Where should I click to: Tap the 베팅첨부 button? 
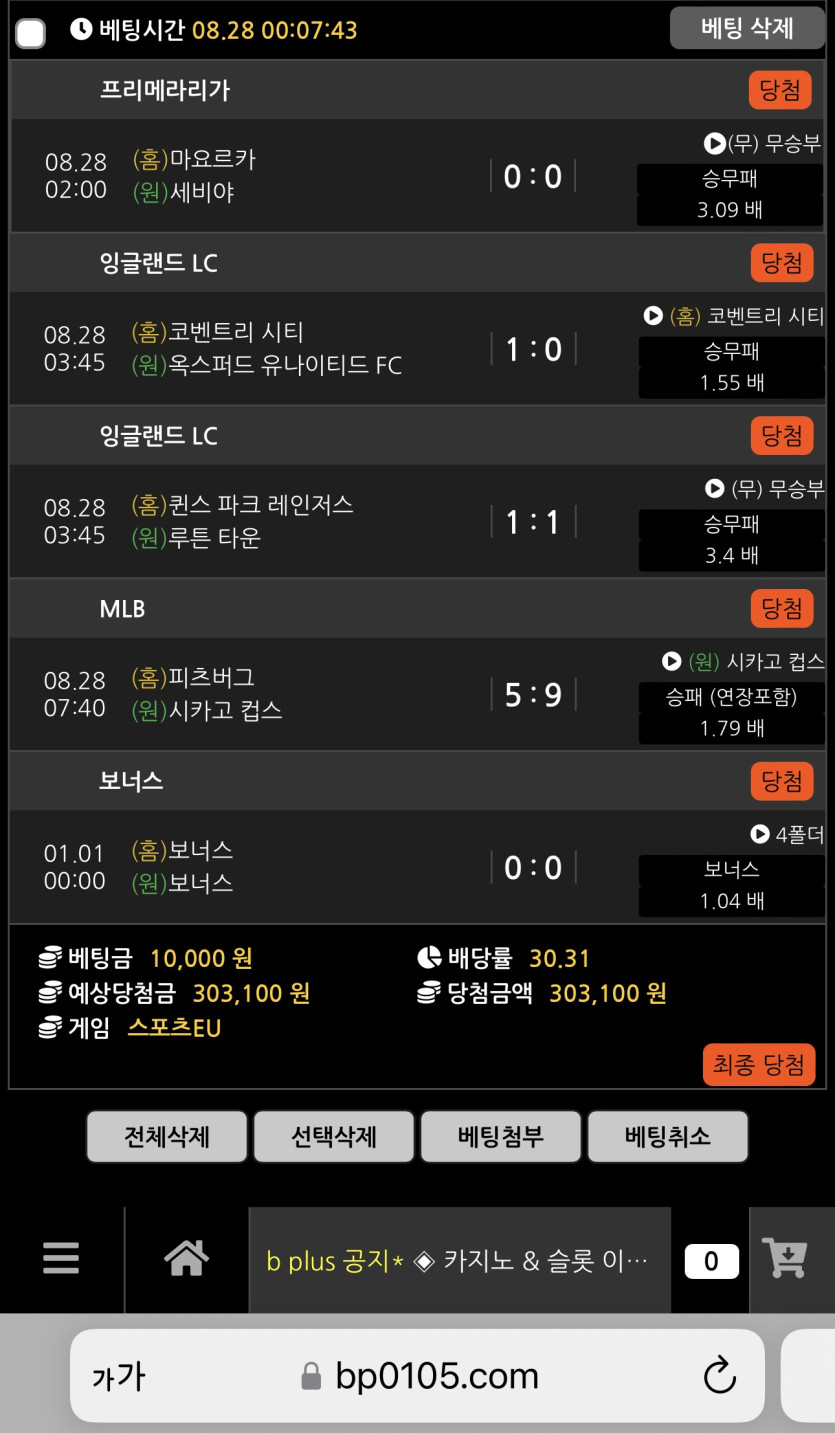pos(501,1136)
